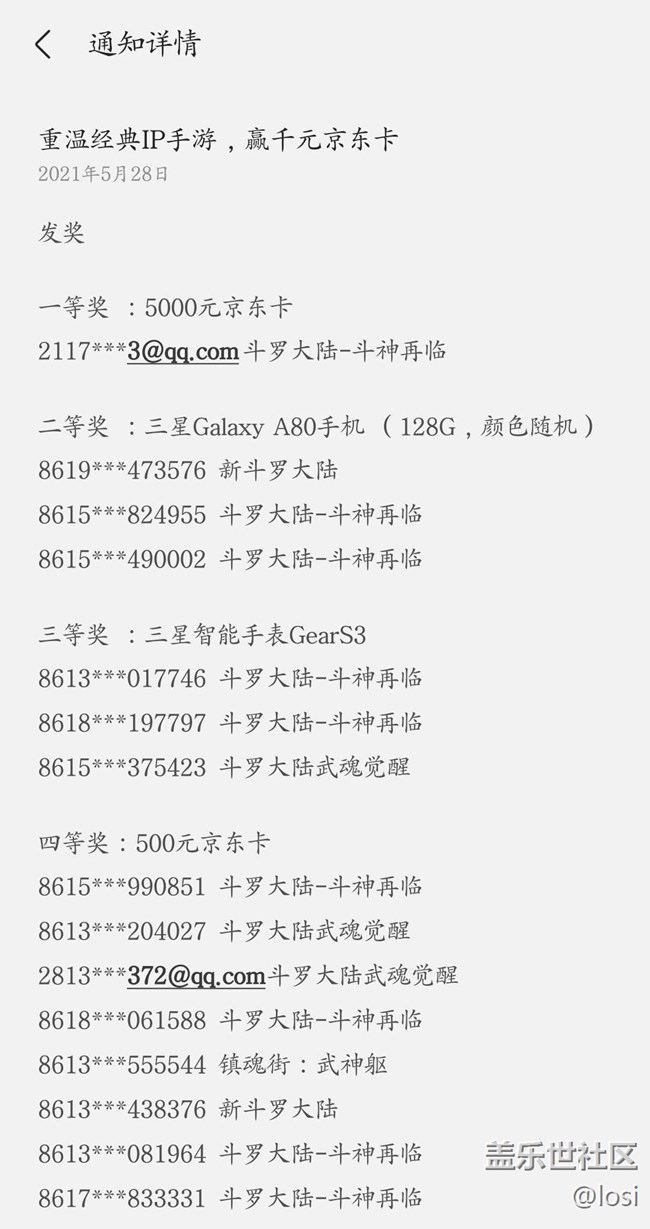Open the 3@qq.com email link
Viewport: 650px width, 1229px height.
coord(183,351)
